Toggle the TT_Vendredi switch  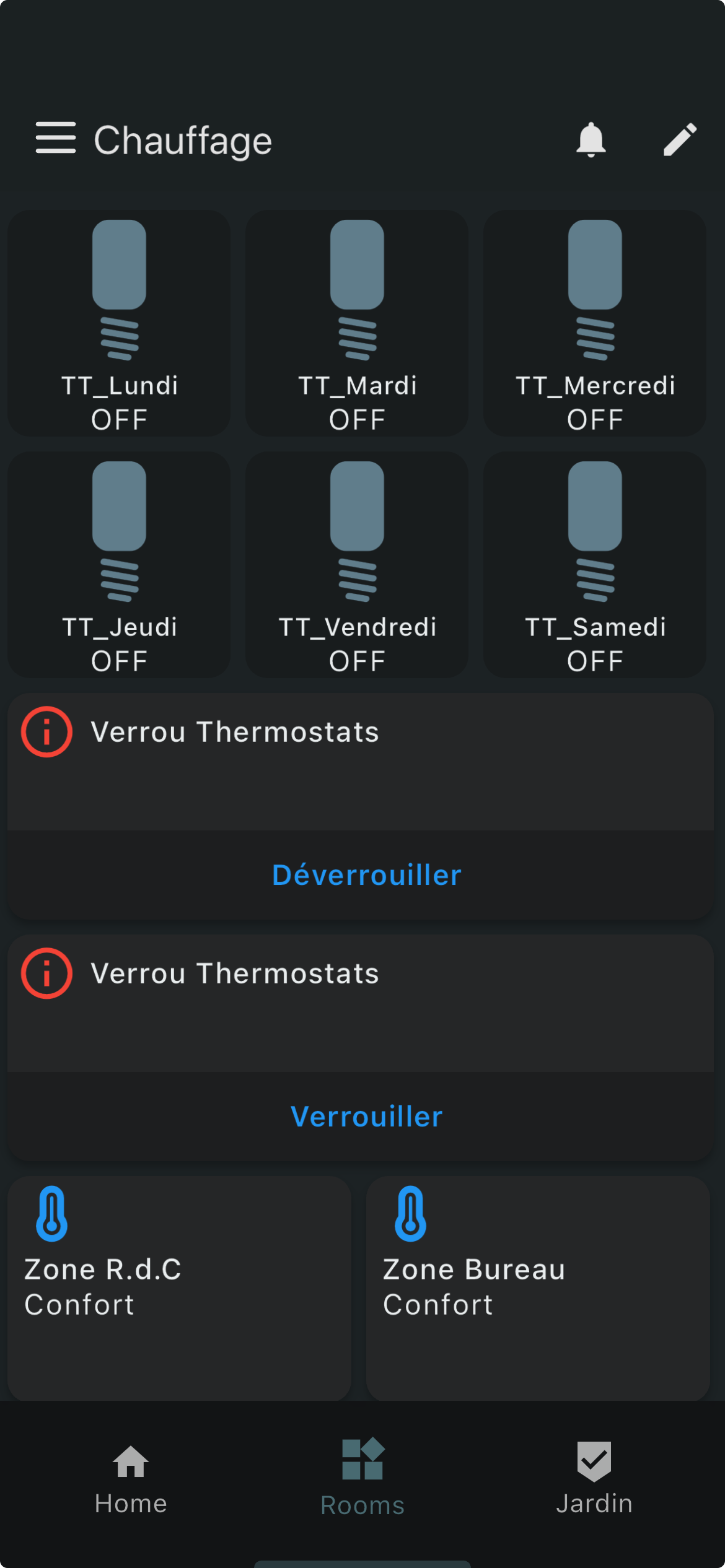[357, 565]
